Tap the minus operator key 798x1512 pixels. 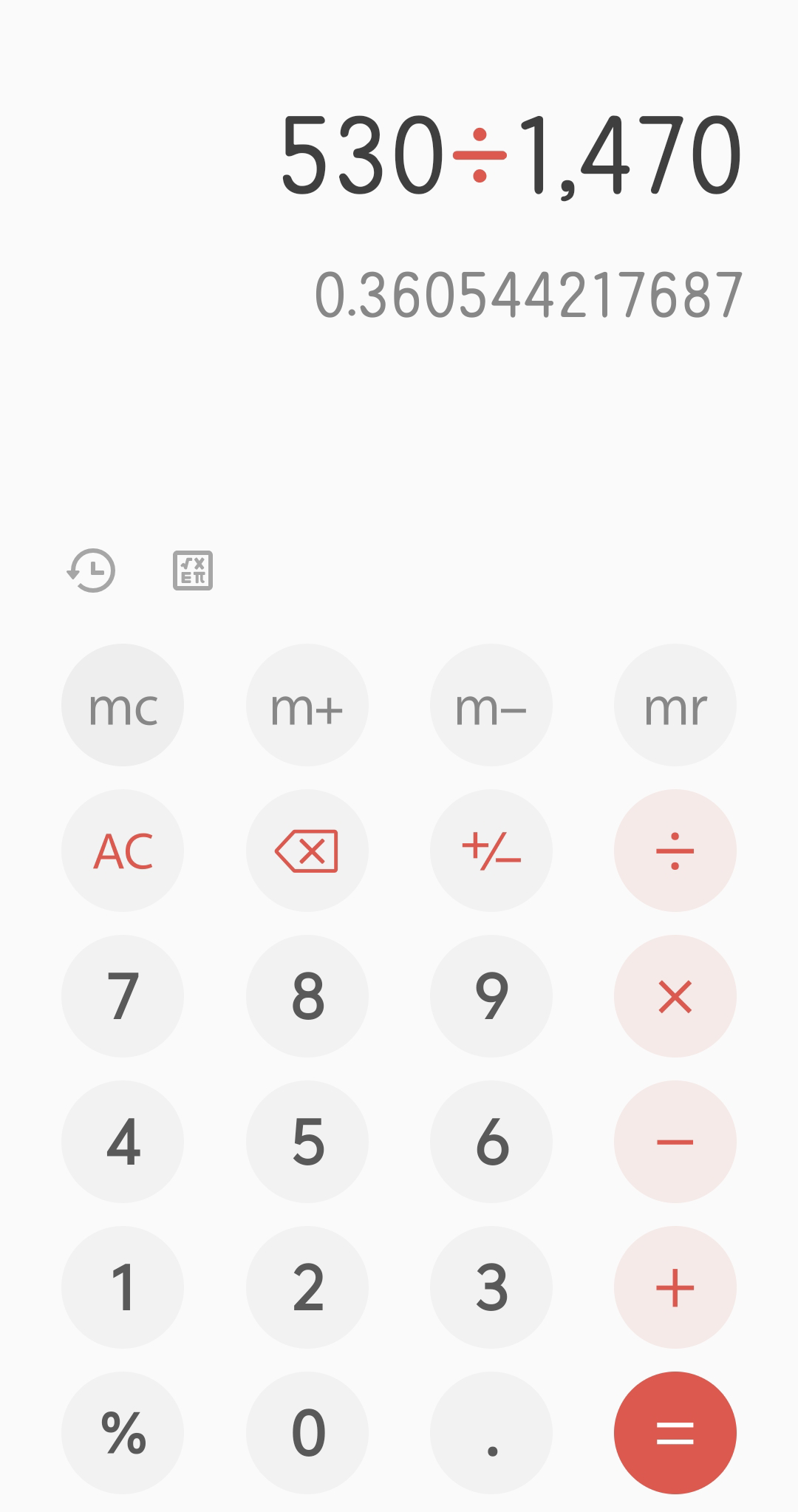click(x=675, y=1142)
